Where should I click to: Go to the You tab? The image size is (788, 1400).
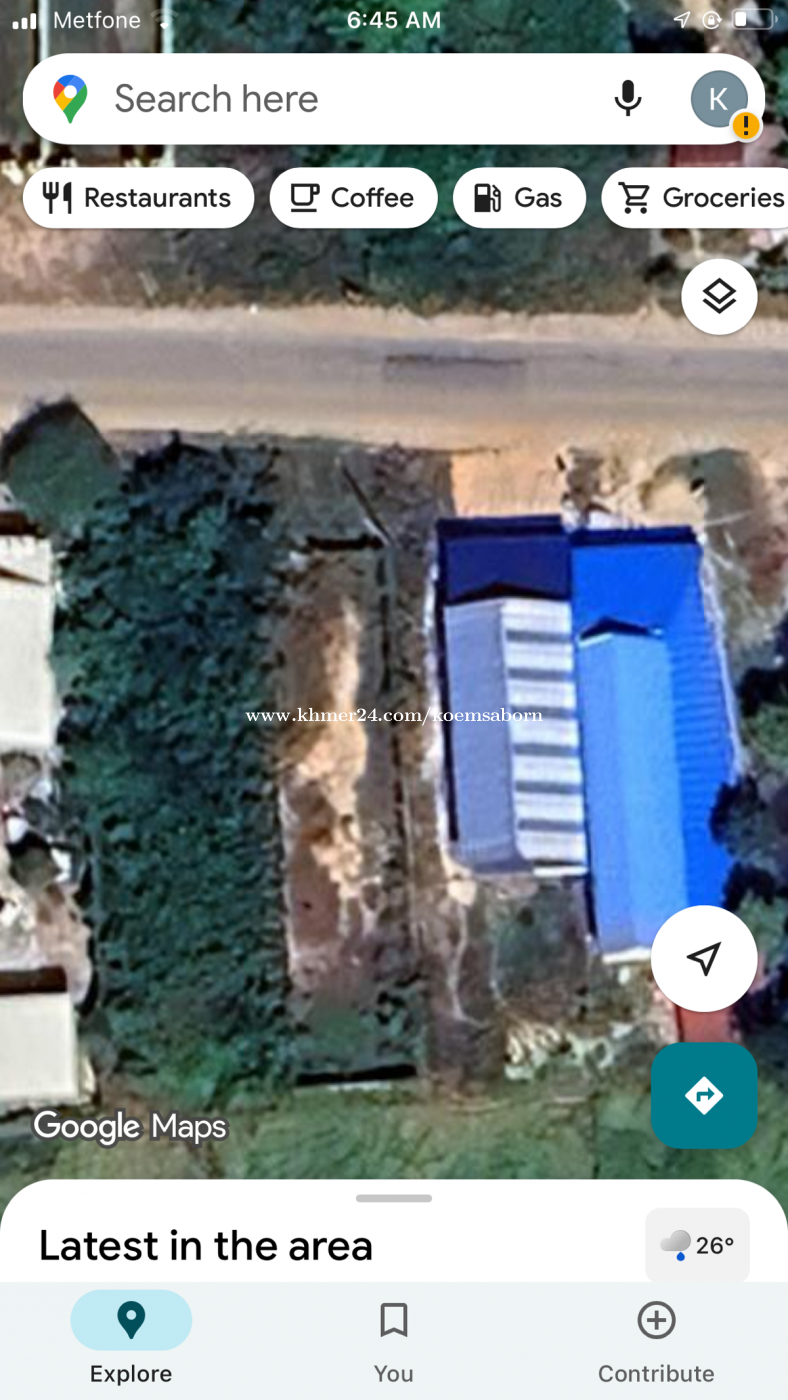click(x=394, y=1338)
